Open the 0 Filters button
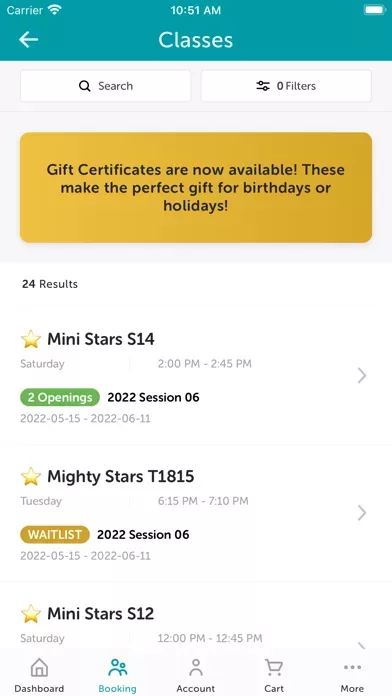Viewport: 392px width, 696px height. [286, 86]
